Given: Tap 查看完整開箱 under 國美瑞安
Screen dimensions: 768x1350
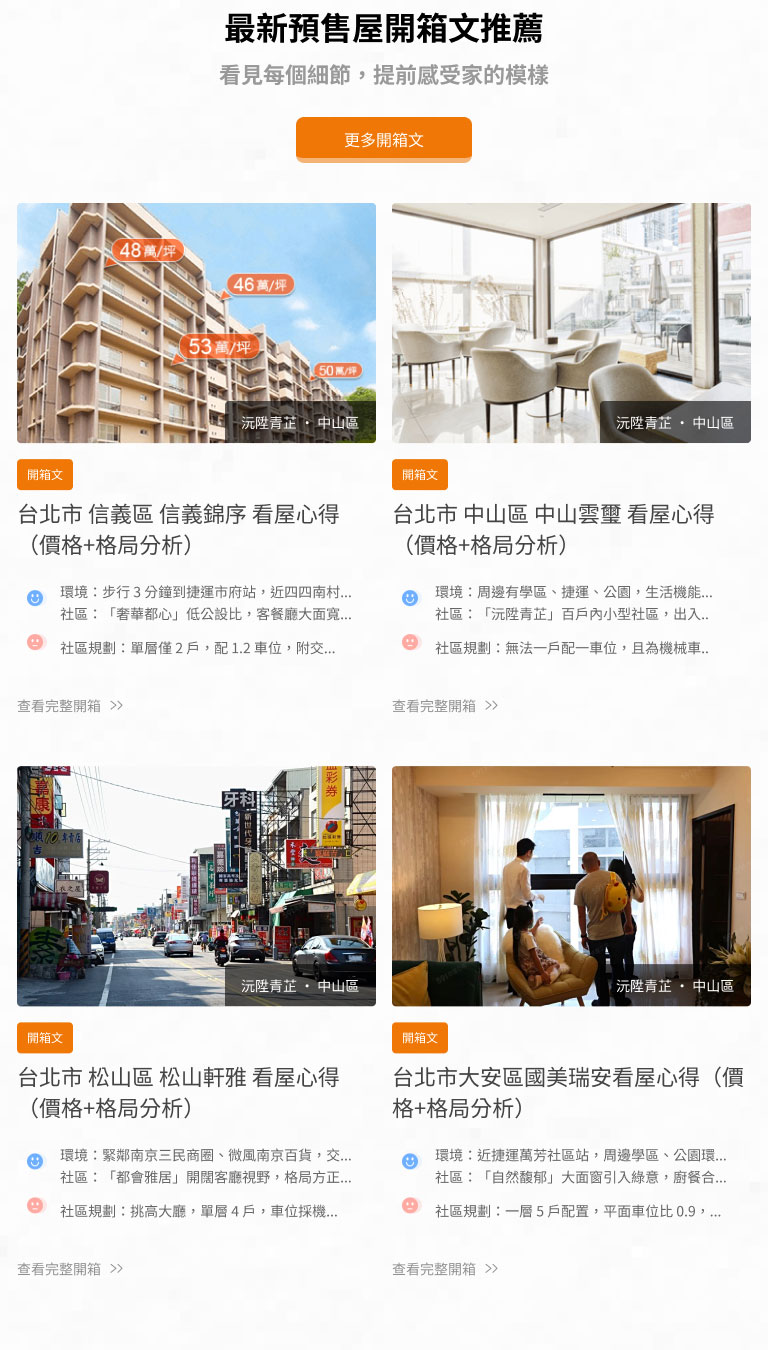Looking at the screenshot, I should pyautogui.click(x=445, y=1269).
